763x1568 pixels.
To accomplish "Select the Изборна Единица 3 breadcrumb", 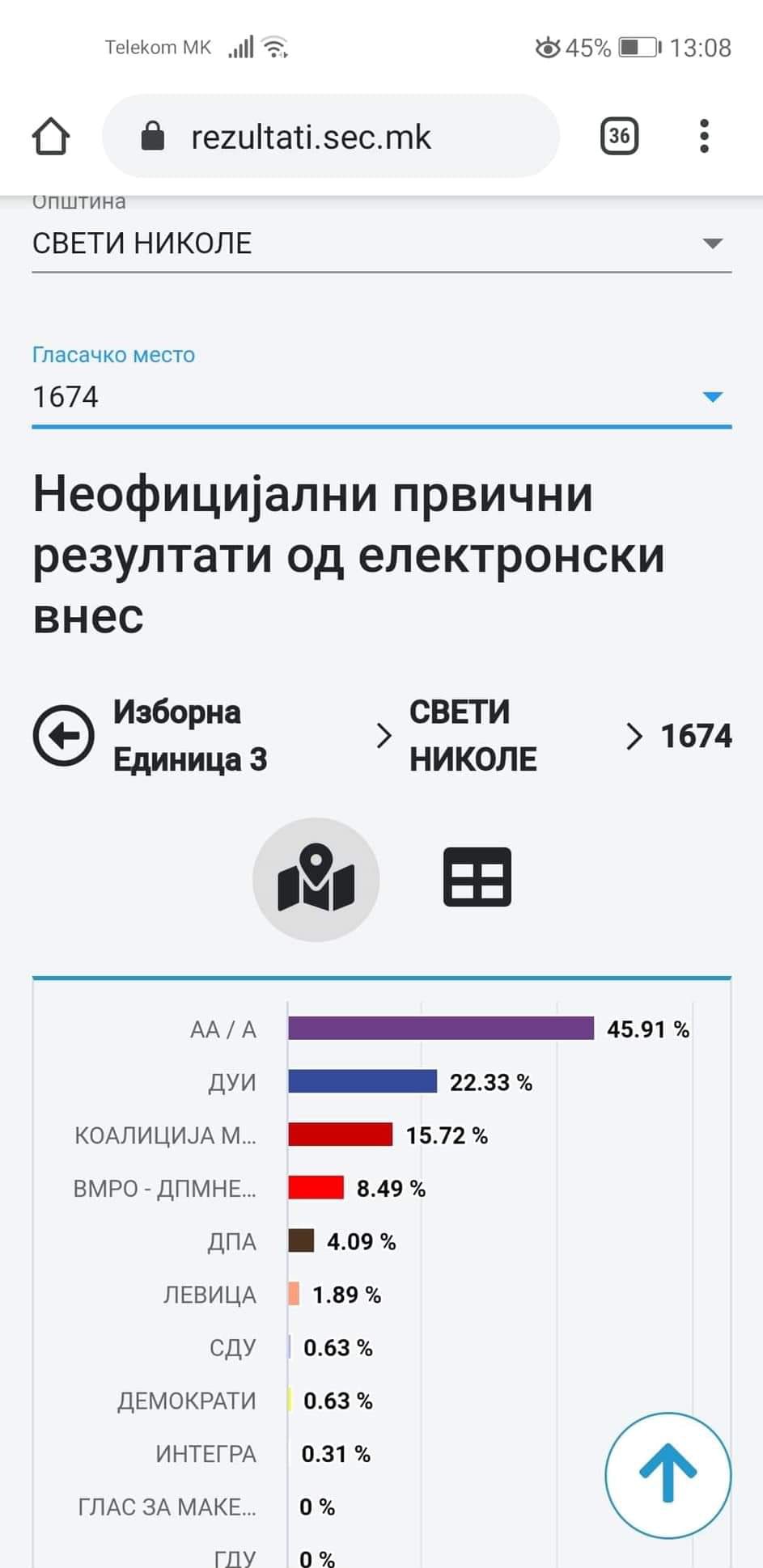I will click(x=190, y=736).
